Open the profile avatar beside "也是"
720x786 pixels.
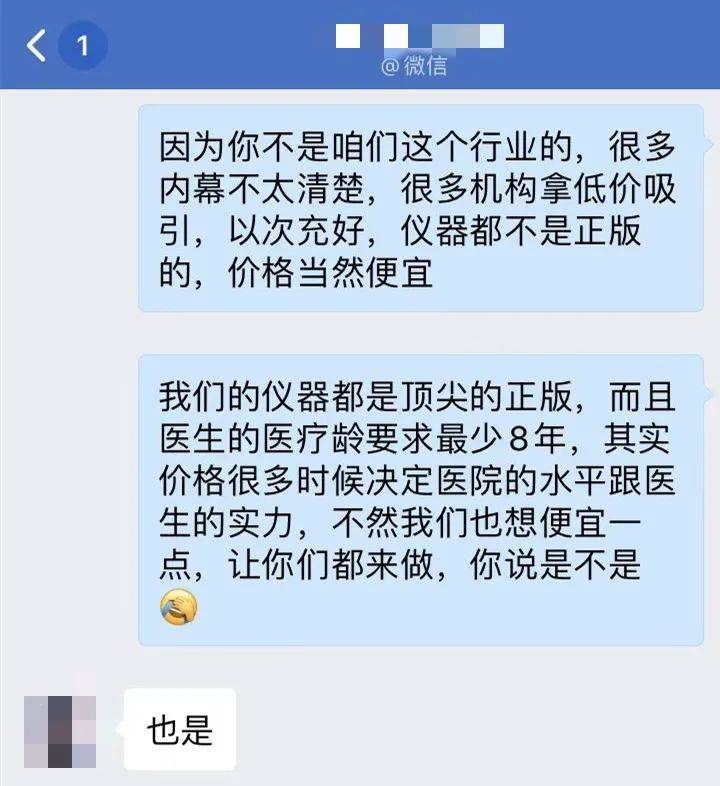click(x=60, y=731)
